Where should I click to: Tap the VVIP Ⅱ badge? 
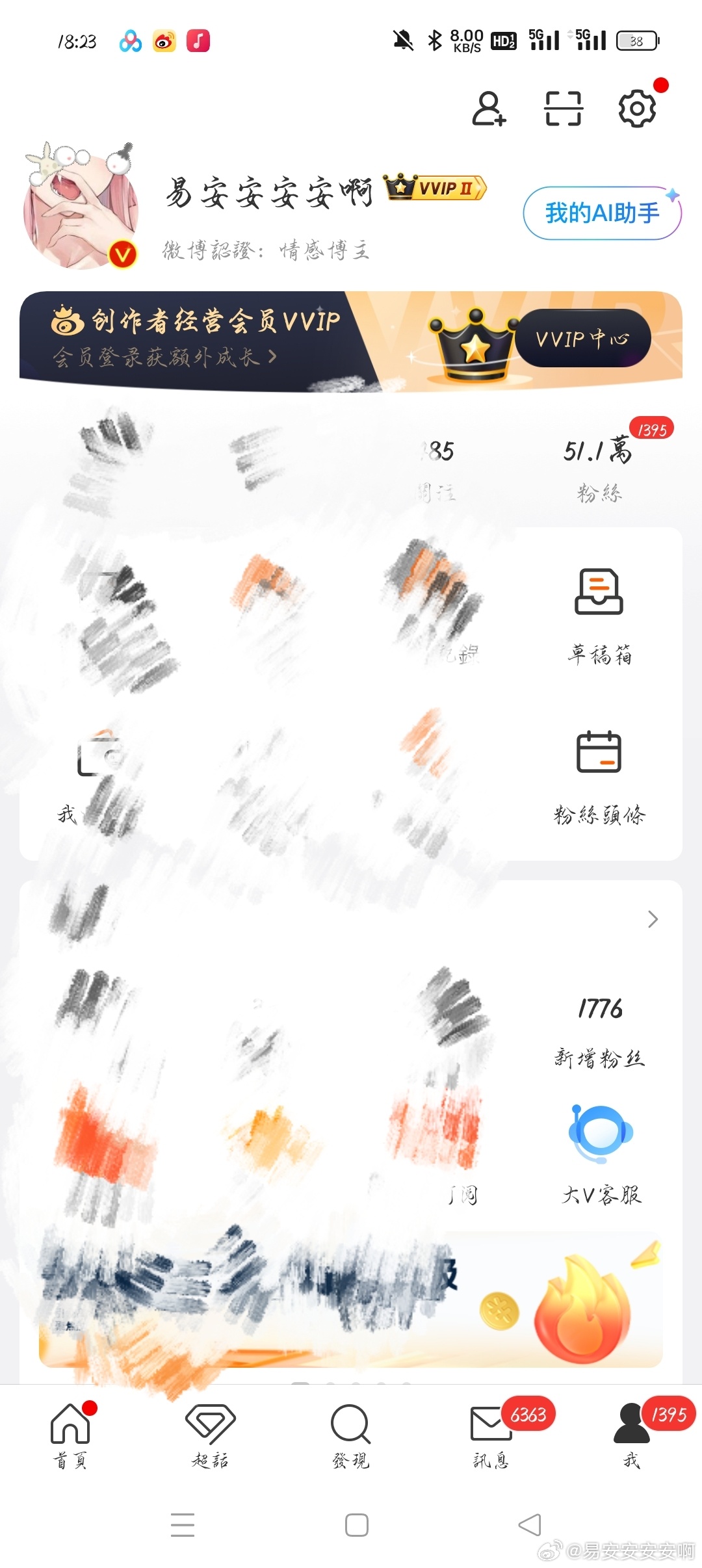435,189
